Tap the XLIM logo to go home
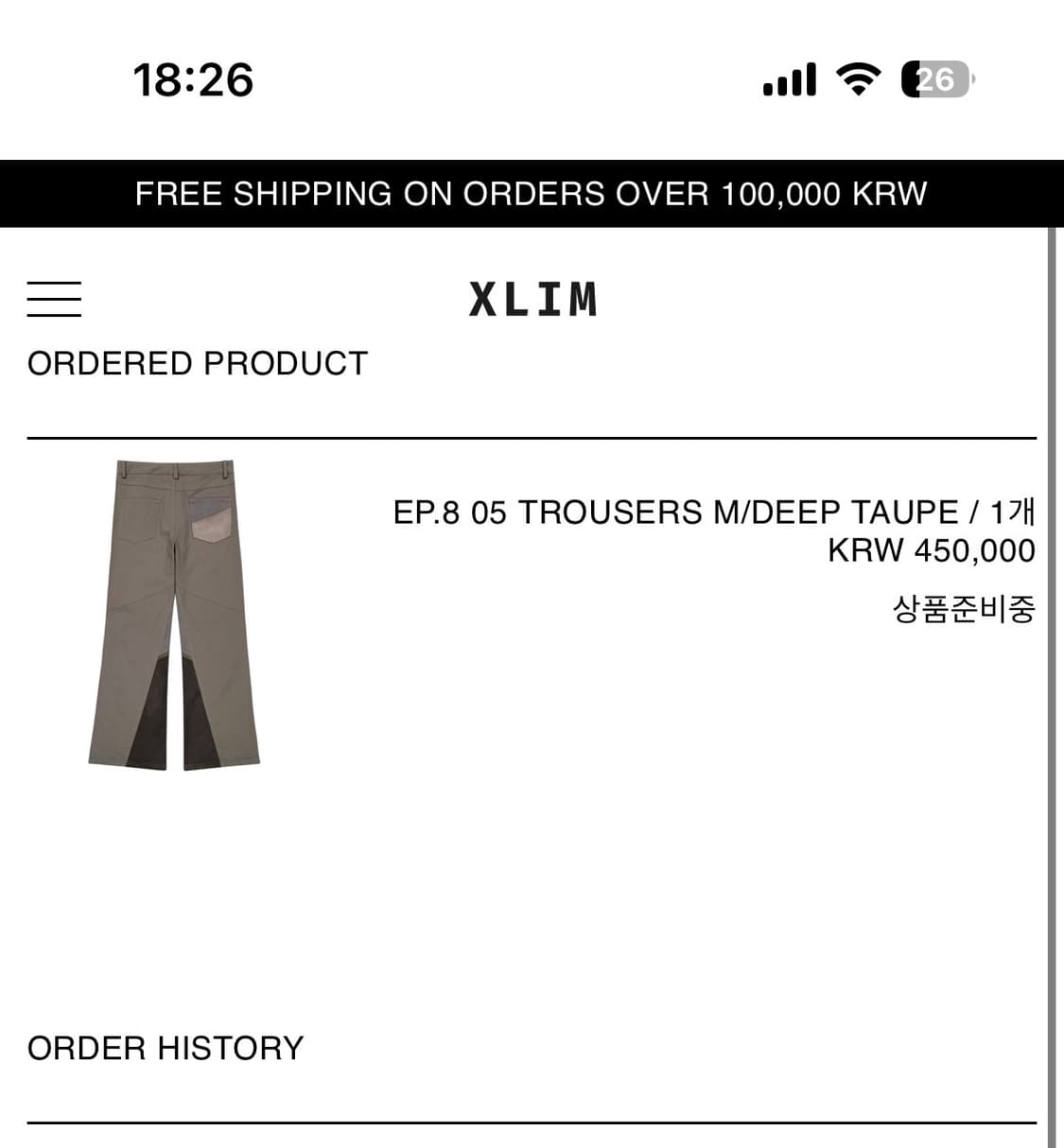The width and height of the screenshot is (1064, 1148). click(x=532, y=298)
